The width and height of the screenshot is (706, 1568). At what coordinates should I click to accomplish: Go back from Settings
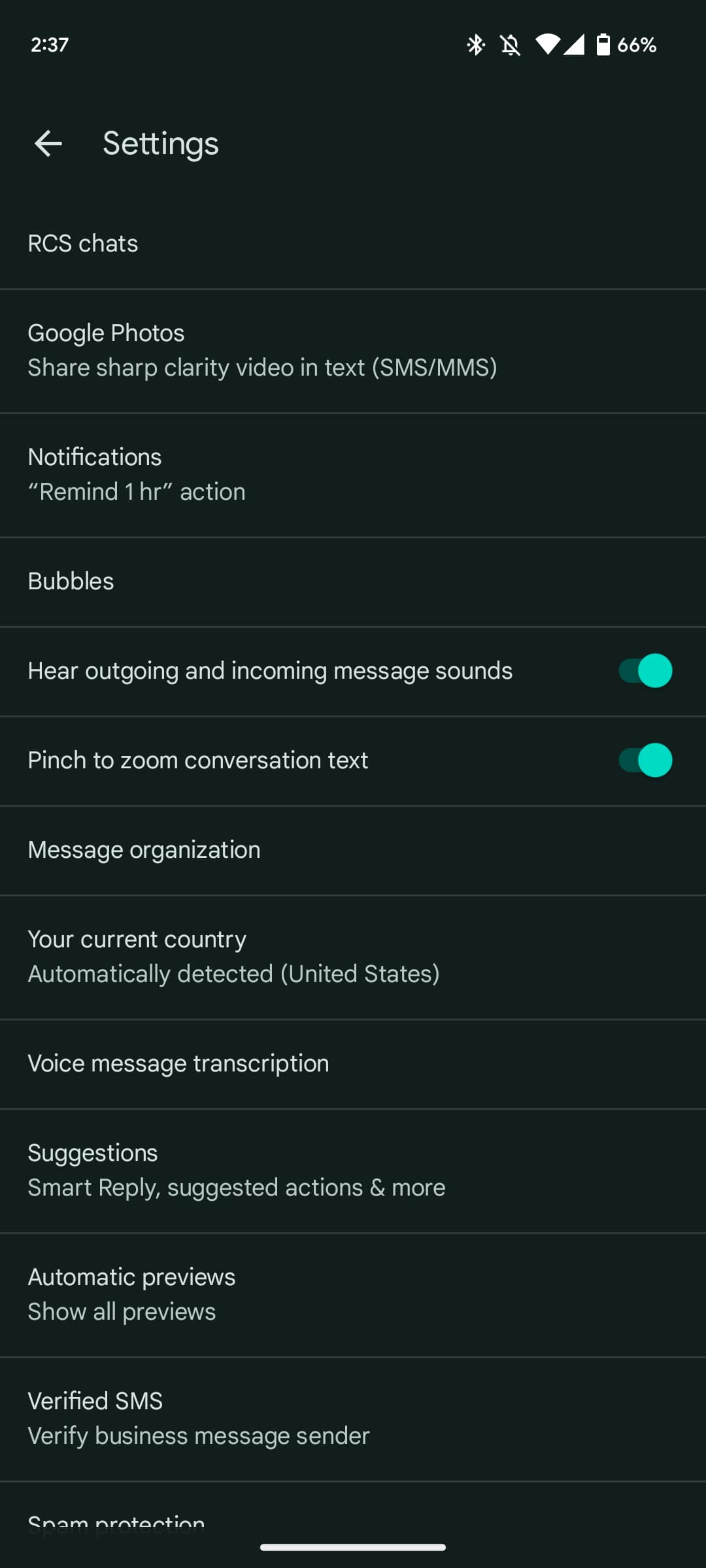(48, 144)
